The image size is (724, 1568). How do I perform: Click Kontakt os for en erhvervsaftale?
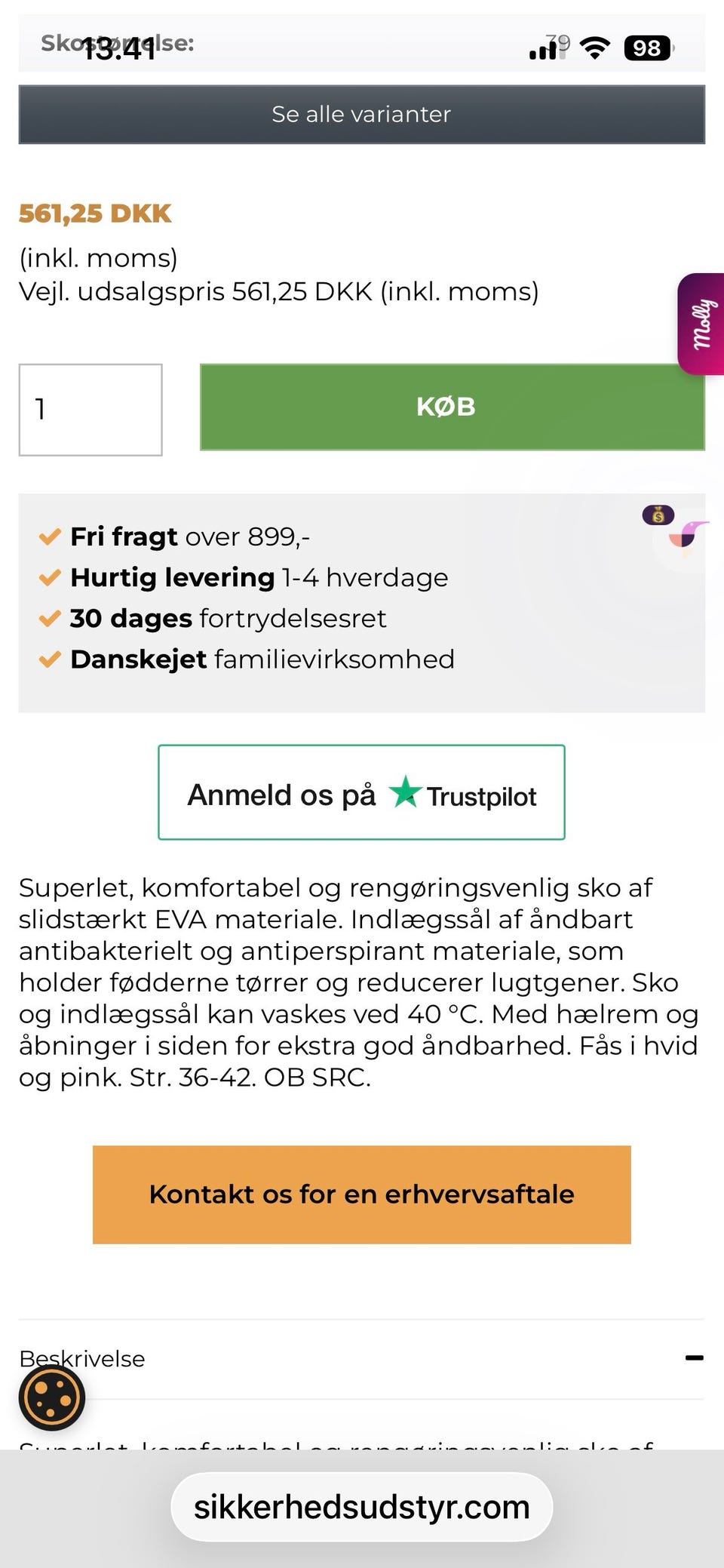pos(361,1194)
